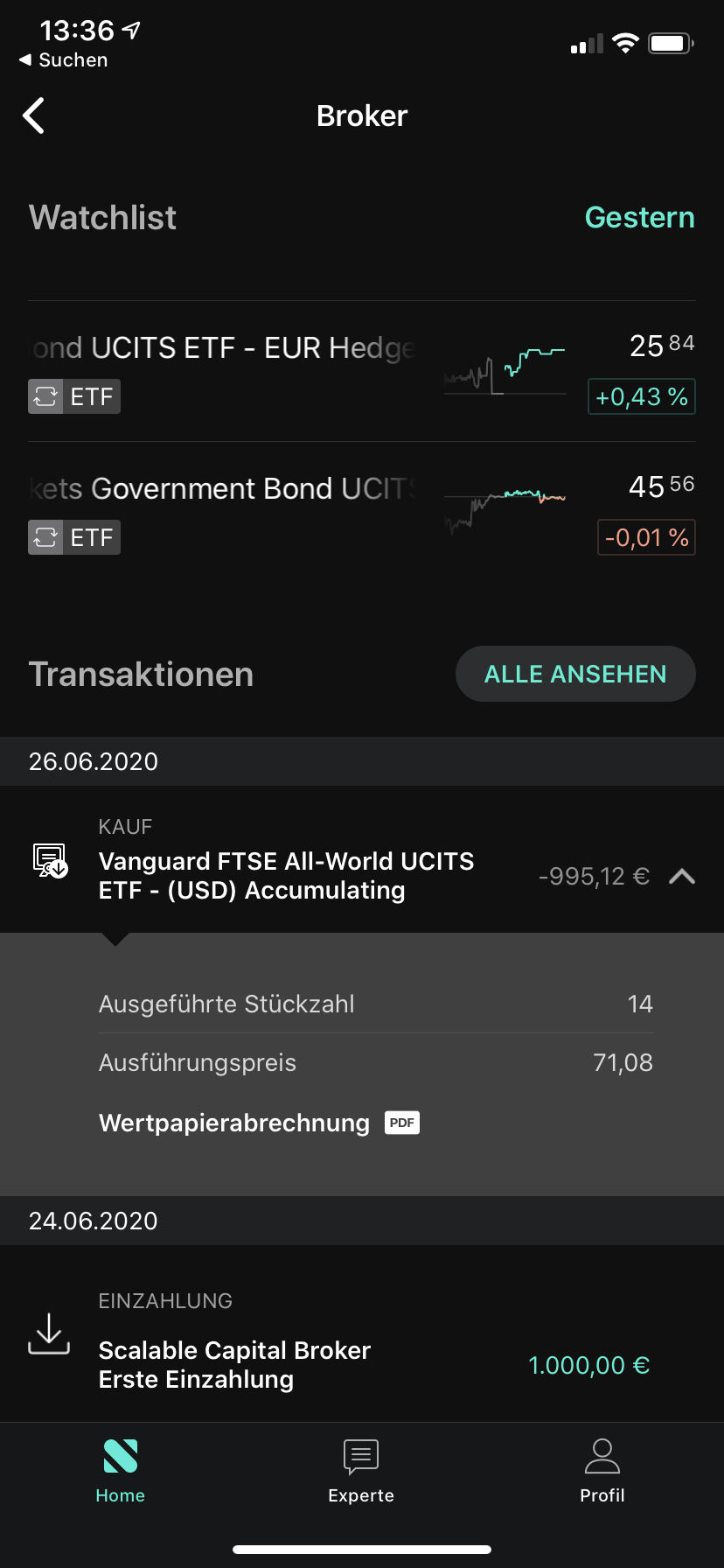
Task: Go back from the Broker screen
Action: (34, 115)
